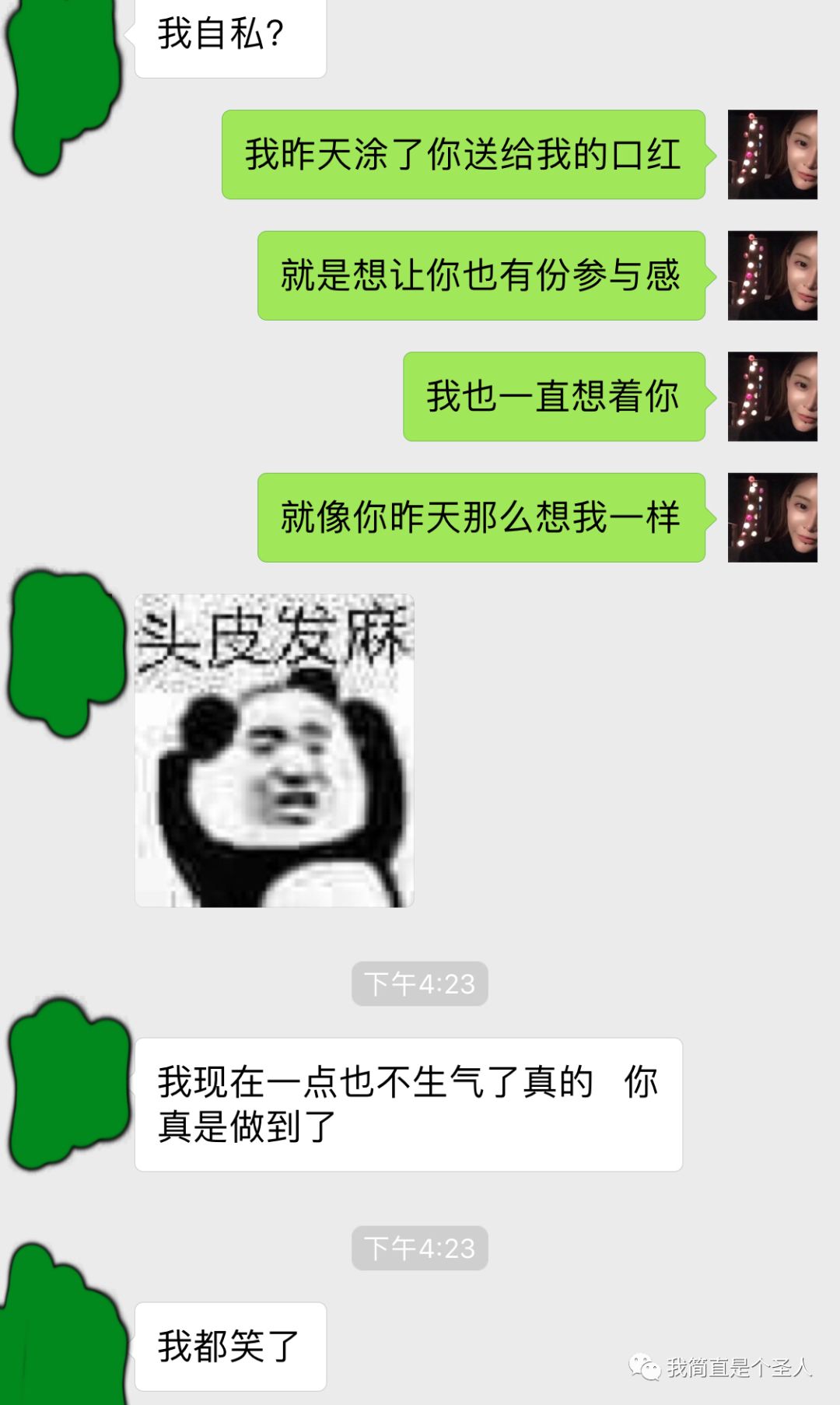Open the 头皮发麻 panda sticker
Viewport: 840px width, 1405px height.
tap(274, 751)
